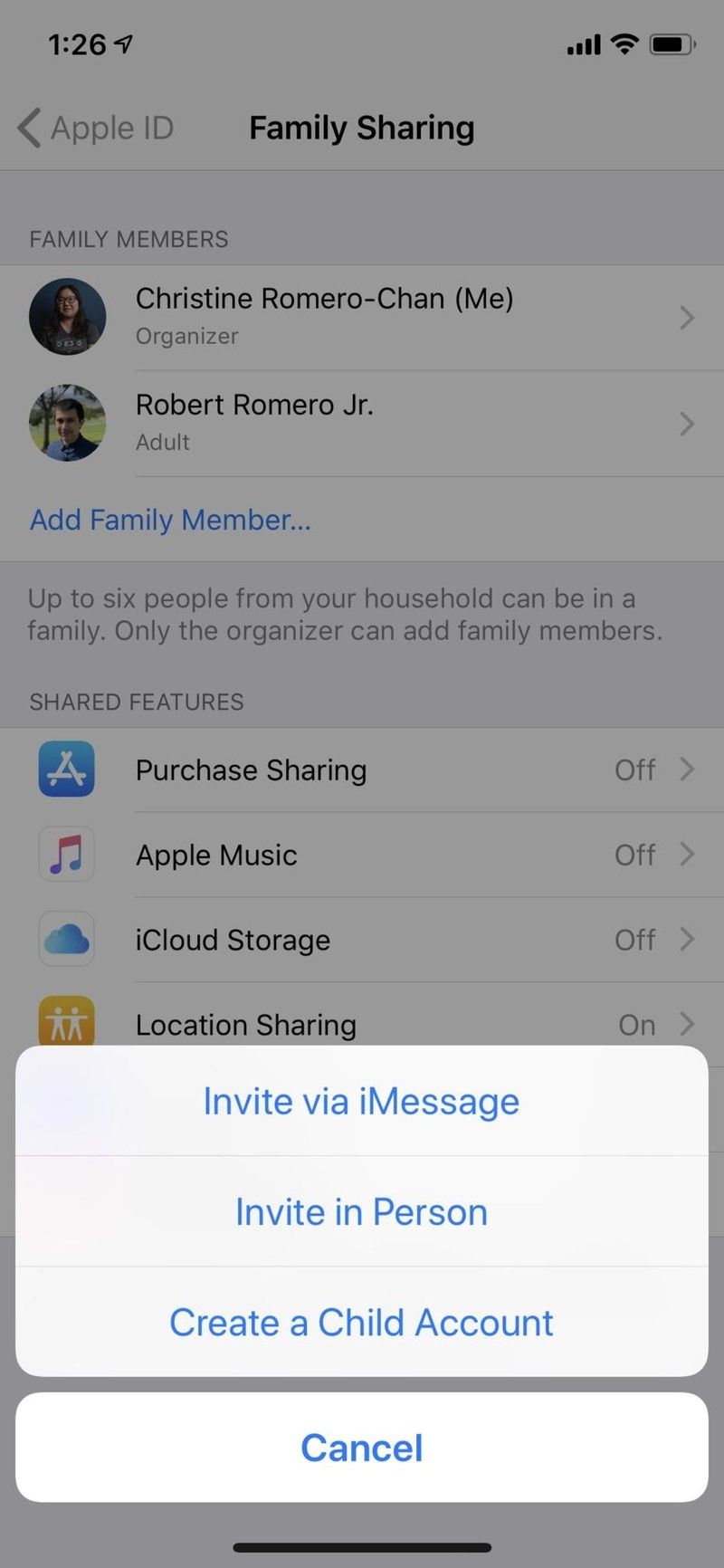Choose Invite in Person
Viewport: 724px width, 1568px height.
[361, 1211]
